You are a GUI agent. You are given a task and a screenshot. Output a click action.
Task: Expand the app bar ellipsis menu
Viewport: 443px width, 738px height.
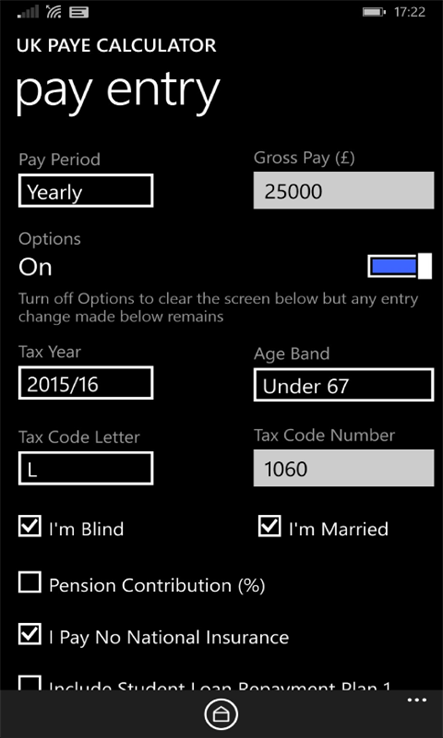(417, 701)
